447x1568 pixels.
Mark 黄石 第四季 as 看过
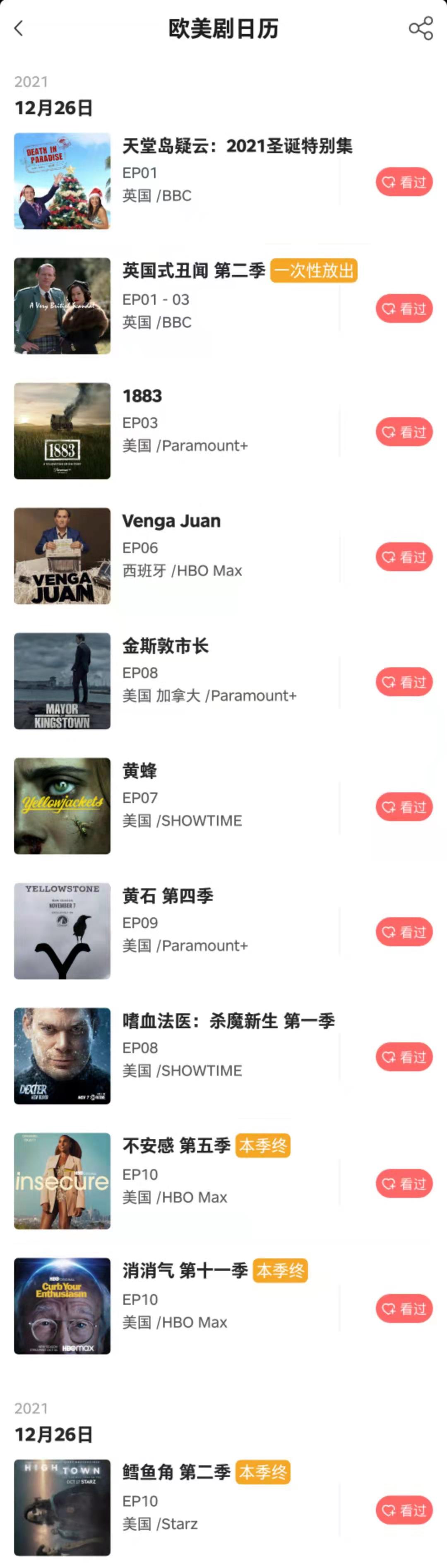[x=404, y=932]
